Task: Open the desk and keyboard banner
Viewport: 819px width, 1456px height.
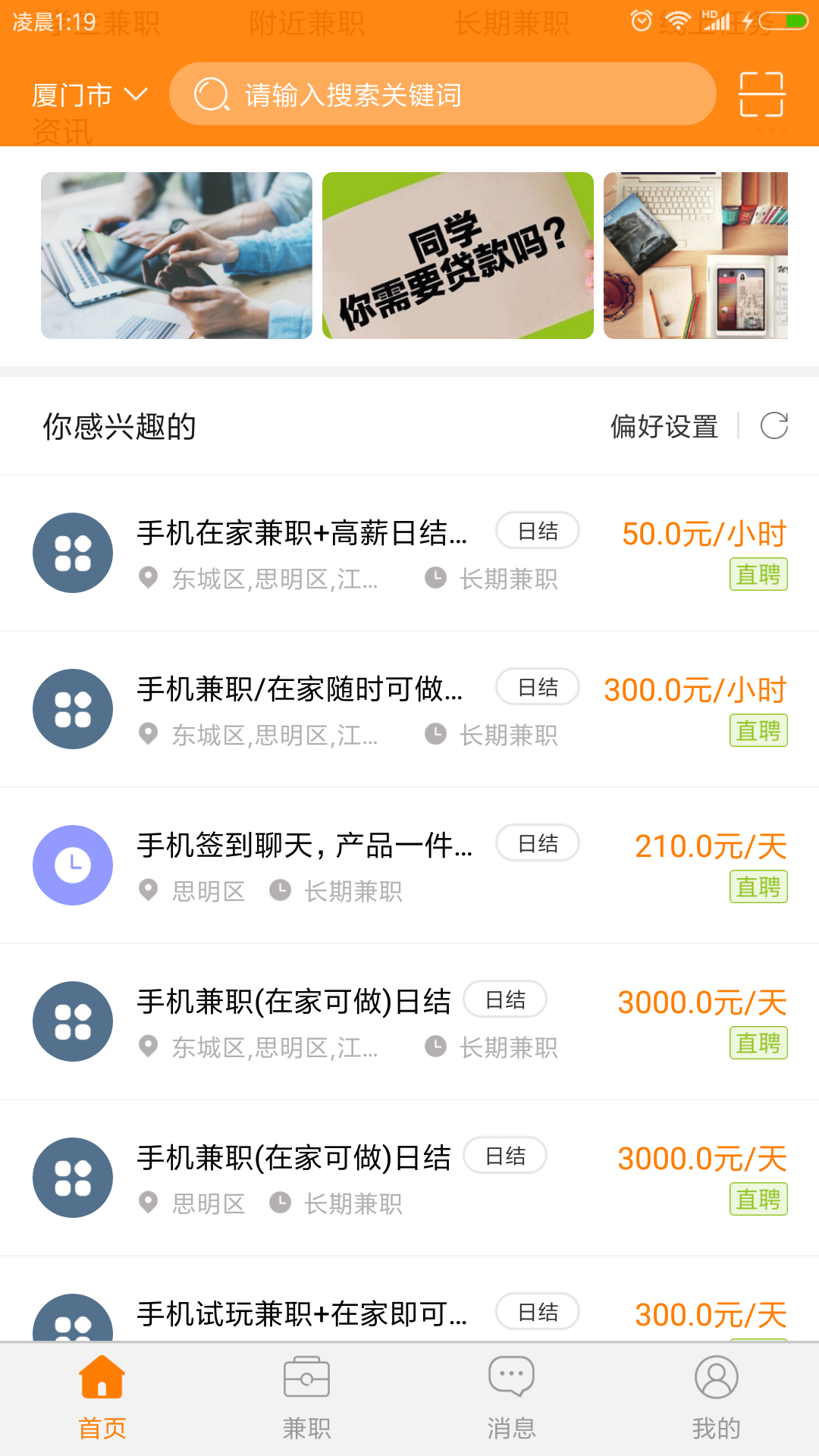Action: tap(695, 256)
